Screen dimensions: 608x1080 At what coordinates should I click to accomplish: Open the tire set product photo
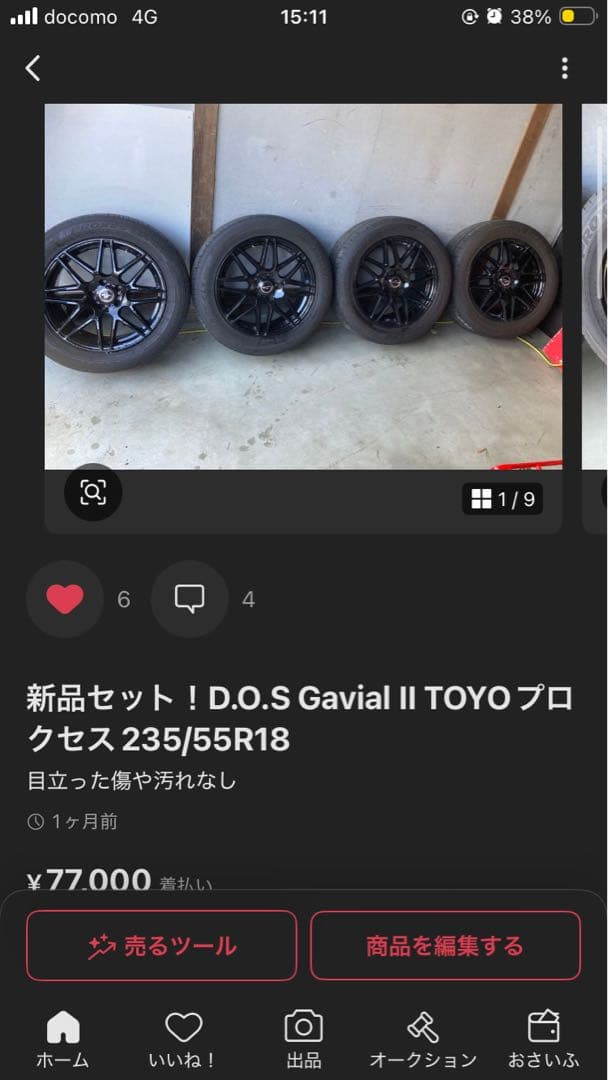coord(303,285)
